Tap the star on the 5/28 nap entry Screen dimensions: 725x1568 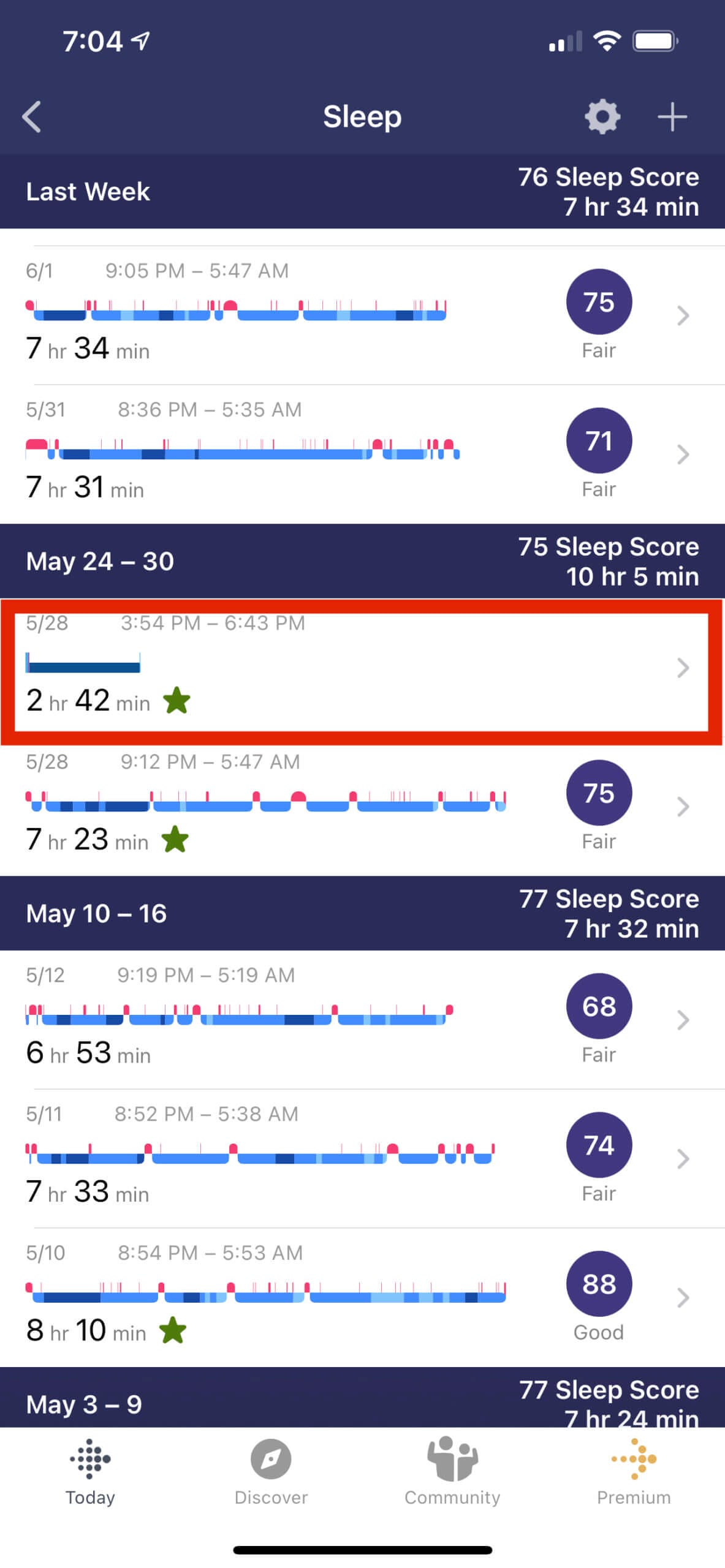177,702
